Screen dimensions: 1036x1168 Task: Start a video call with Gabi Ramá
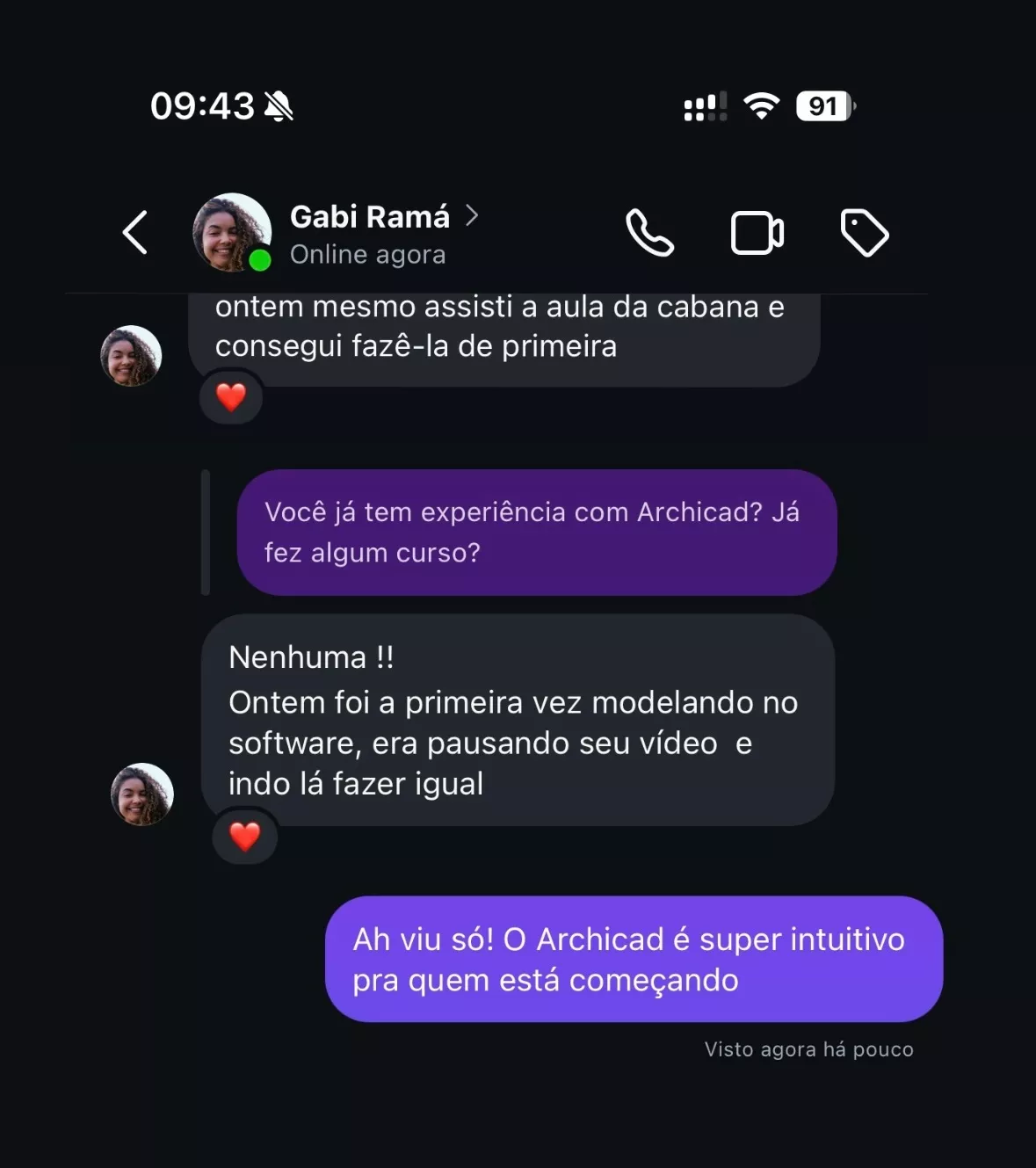757,233
